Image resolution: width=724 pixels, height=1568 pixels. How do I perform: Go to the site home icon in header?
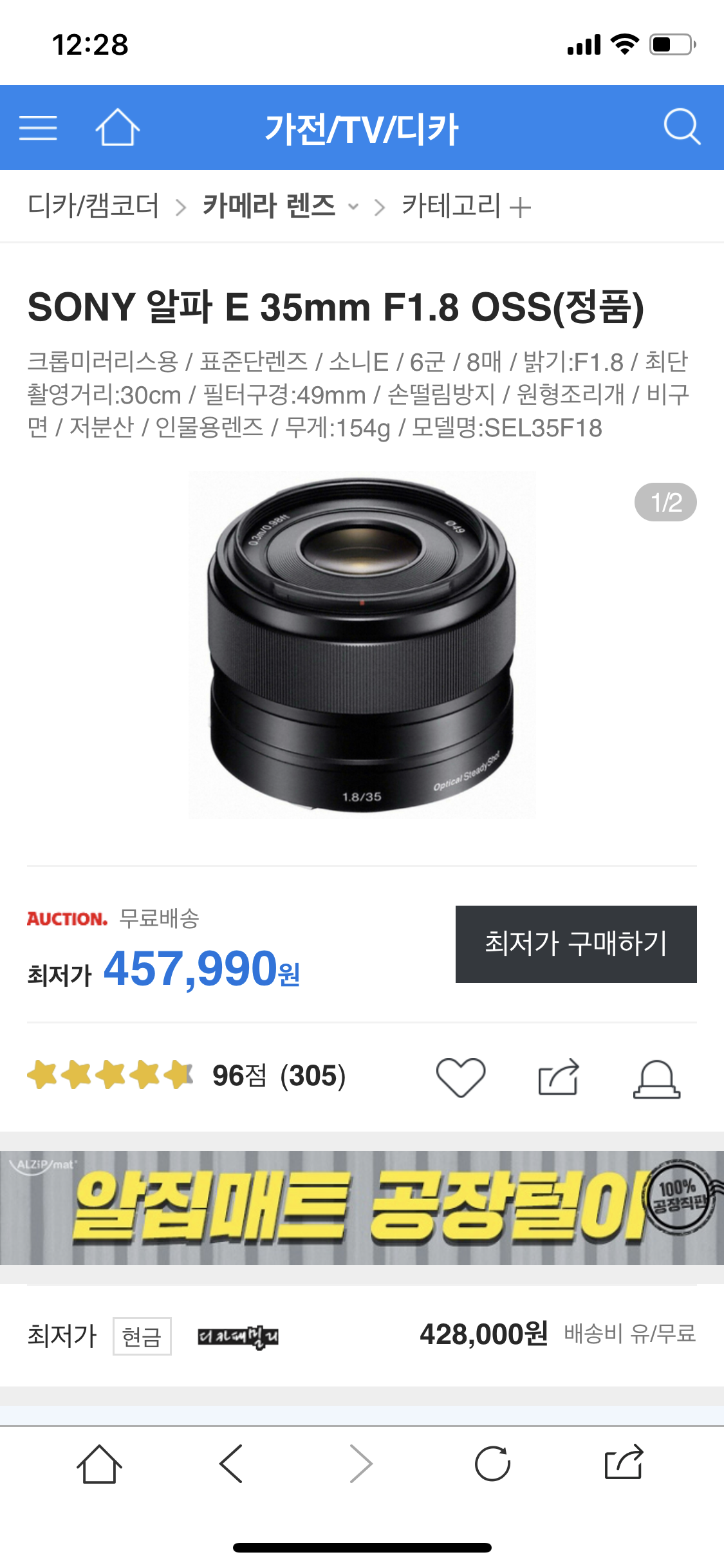[117, 127]
